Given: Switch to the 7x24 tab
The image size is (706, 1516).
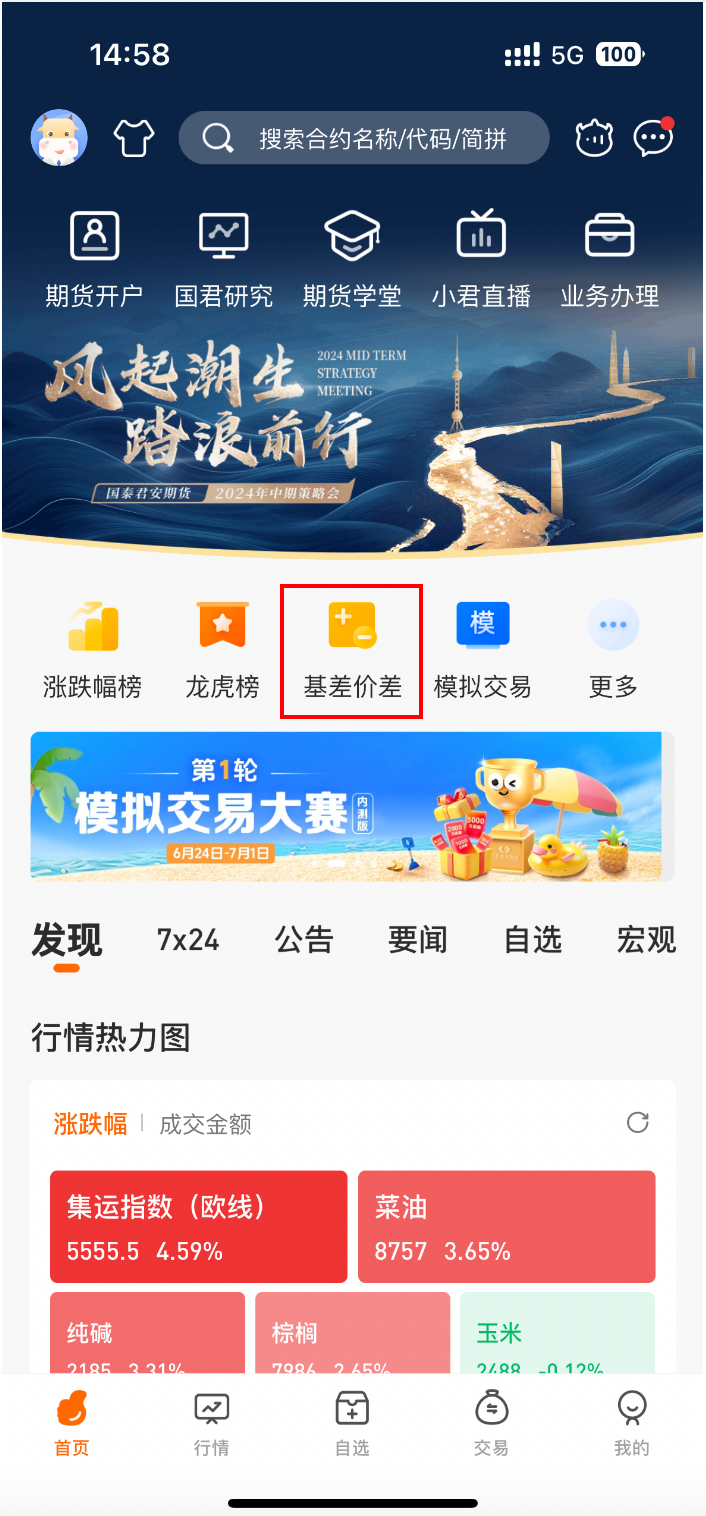Looking at the screenshot, I should [188, 940].
